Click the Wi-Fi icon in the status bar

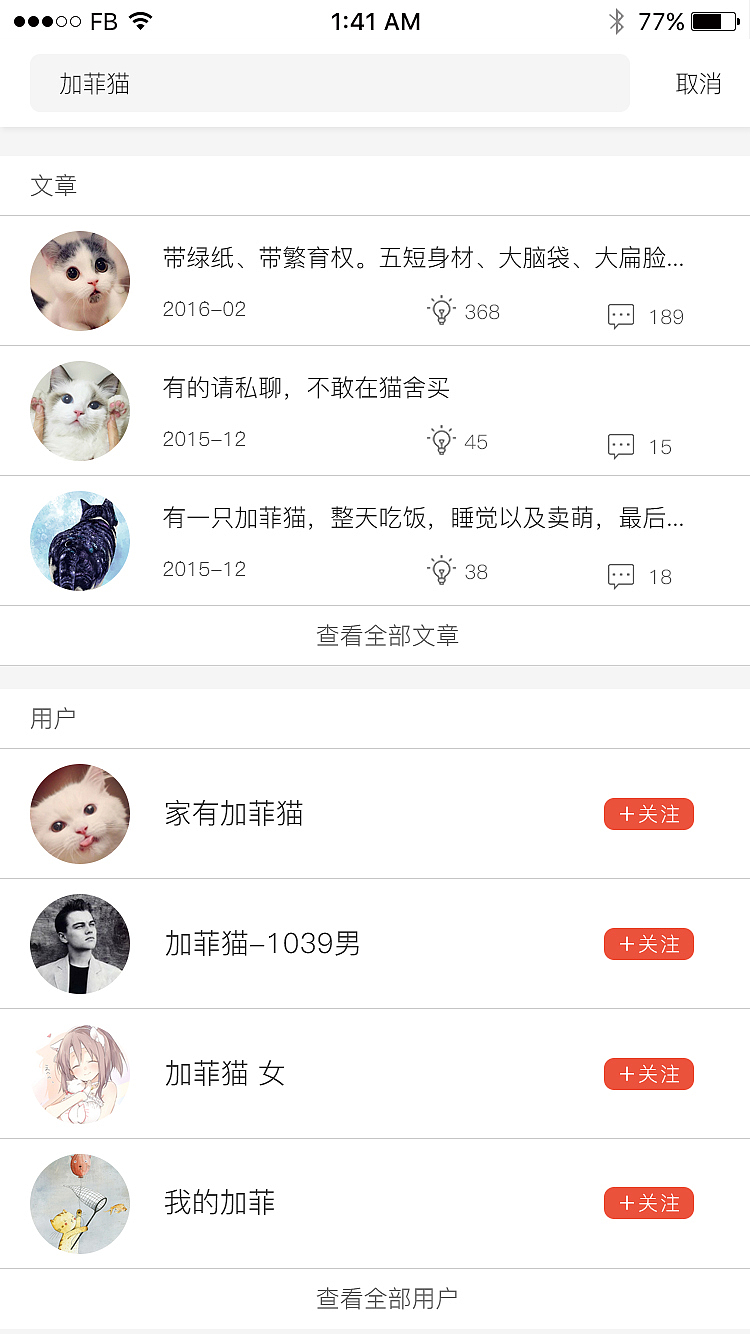[x=140, y=18]
